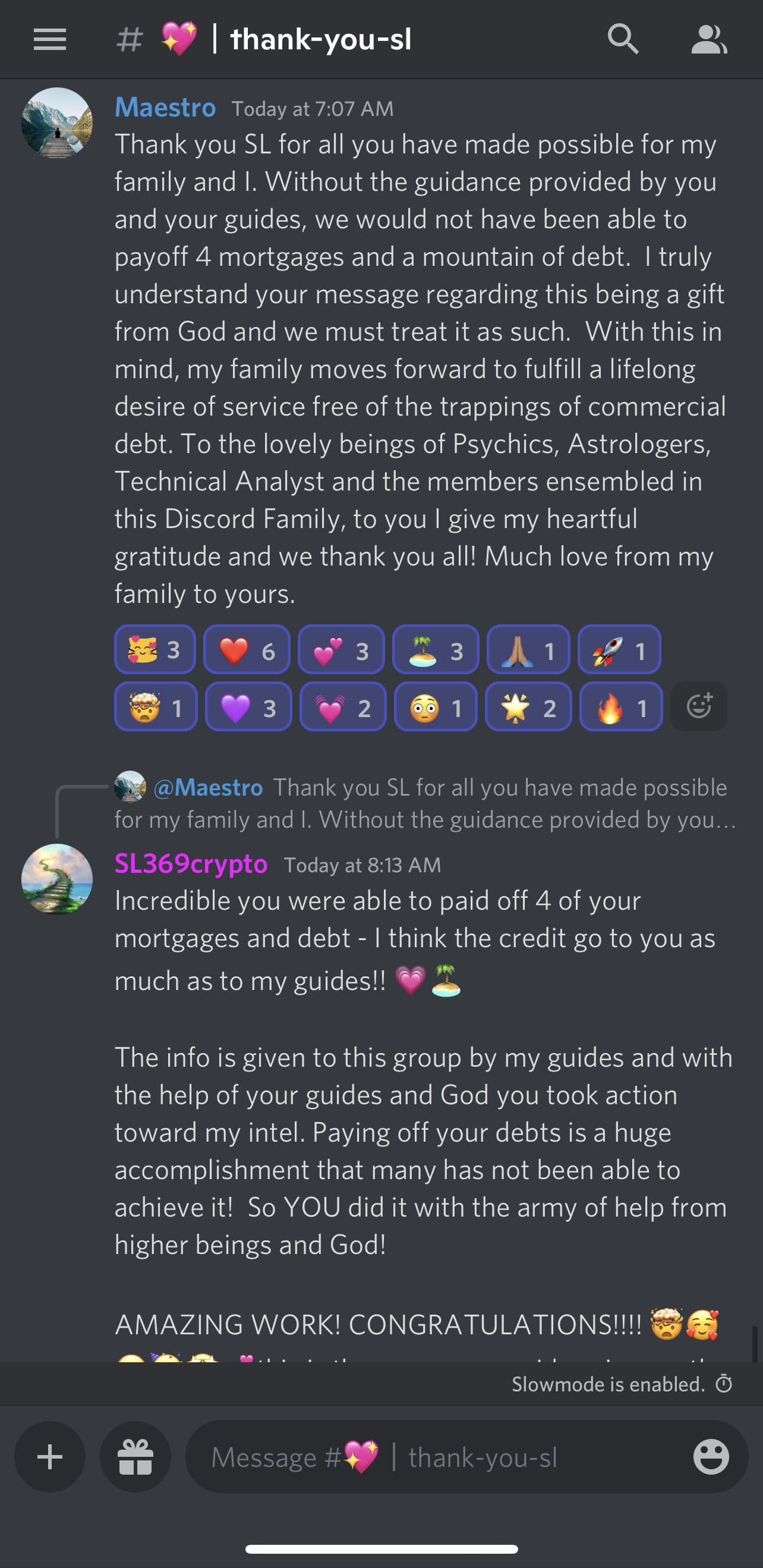Screen dimensions: 763x1568
Task: Jump to the replied Maestro message
Action: 426,803
